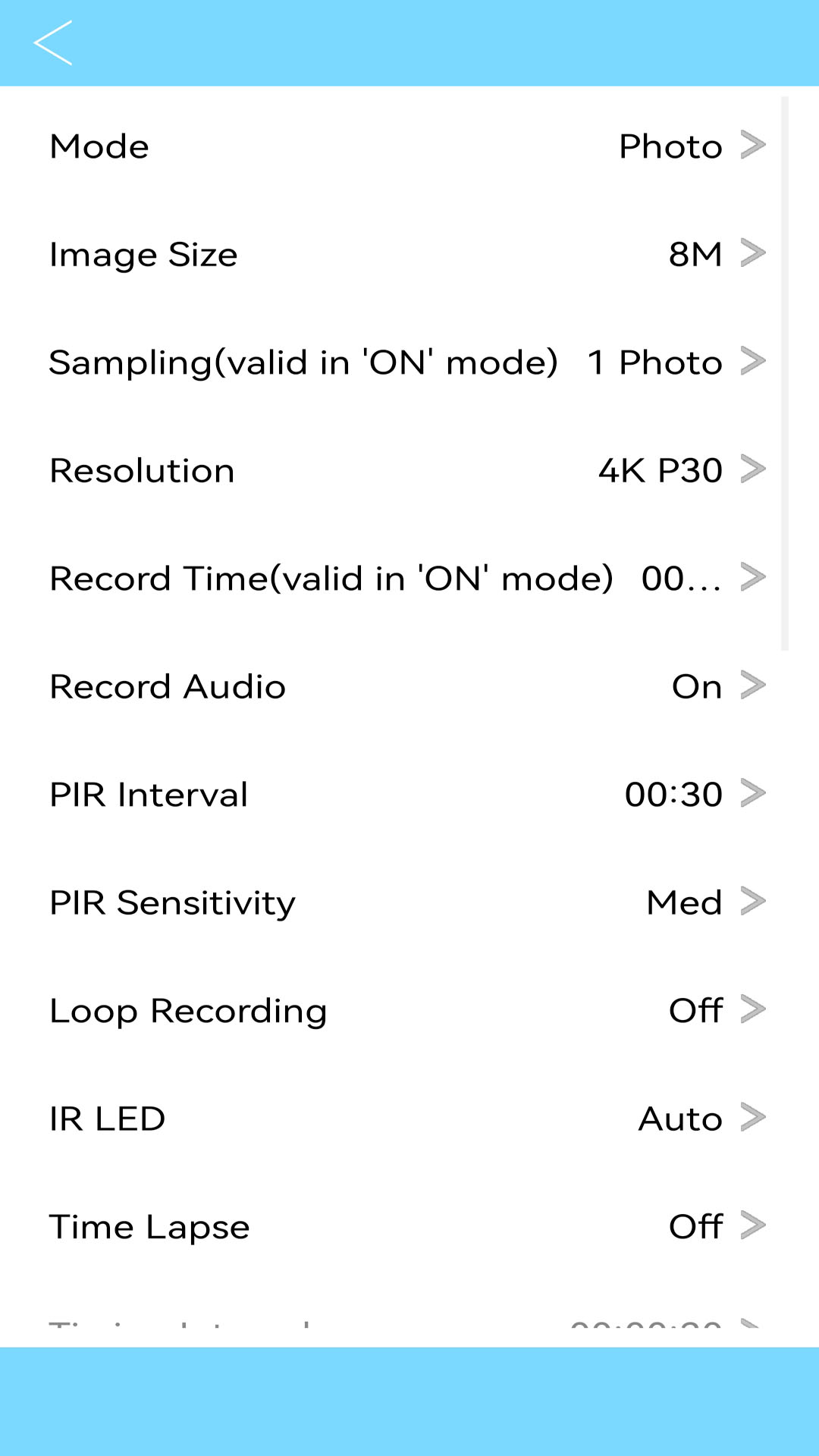819x1456 pixels.
Task: Open the Time Lapse setting
Action: [x=408, y=1227]
